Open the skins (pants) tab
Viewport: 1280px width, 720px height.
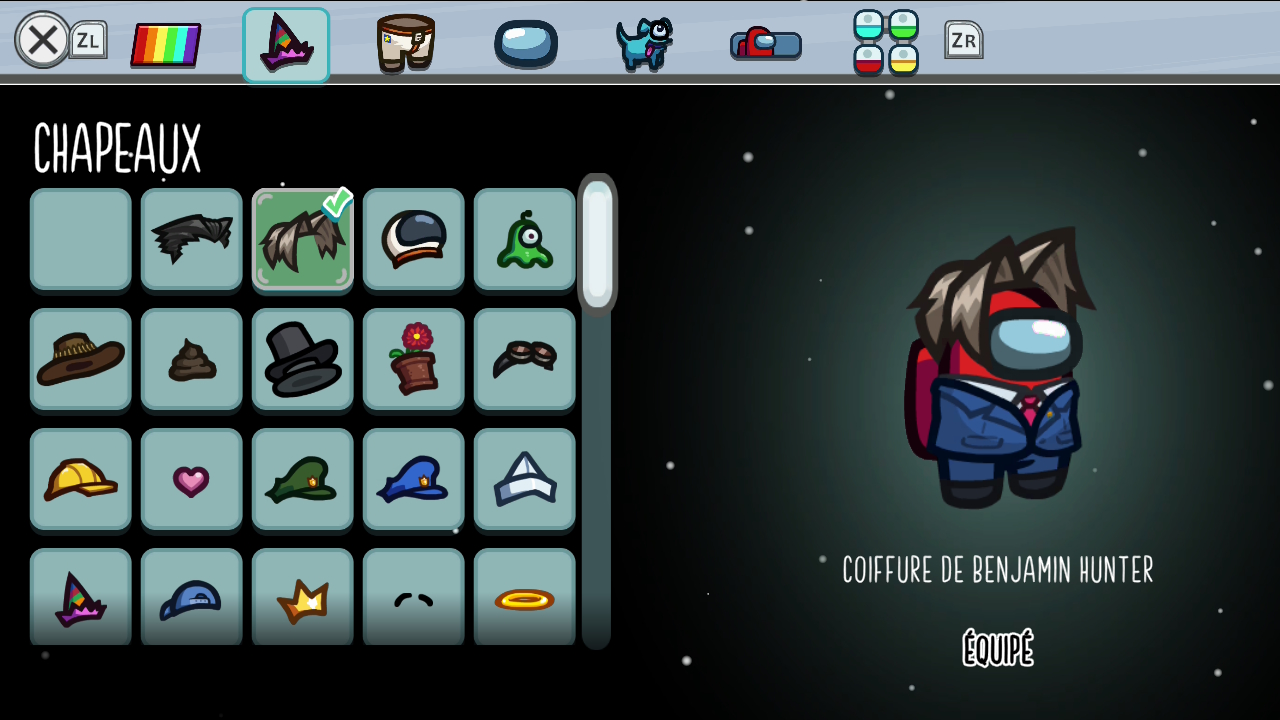(405, 43)
